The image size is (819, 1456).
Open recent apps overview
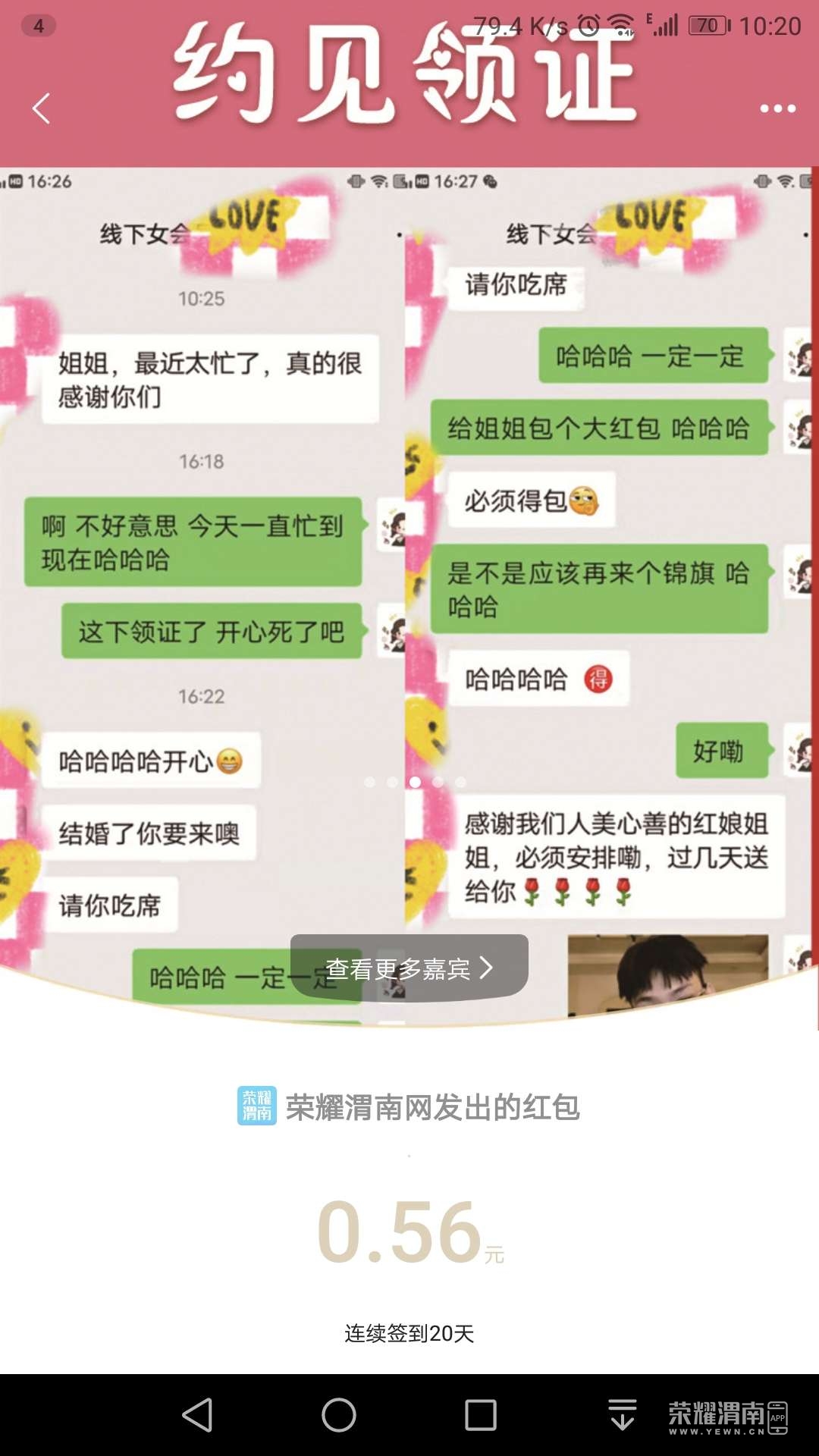[x=480, y=1415]
